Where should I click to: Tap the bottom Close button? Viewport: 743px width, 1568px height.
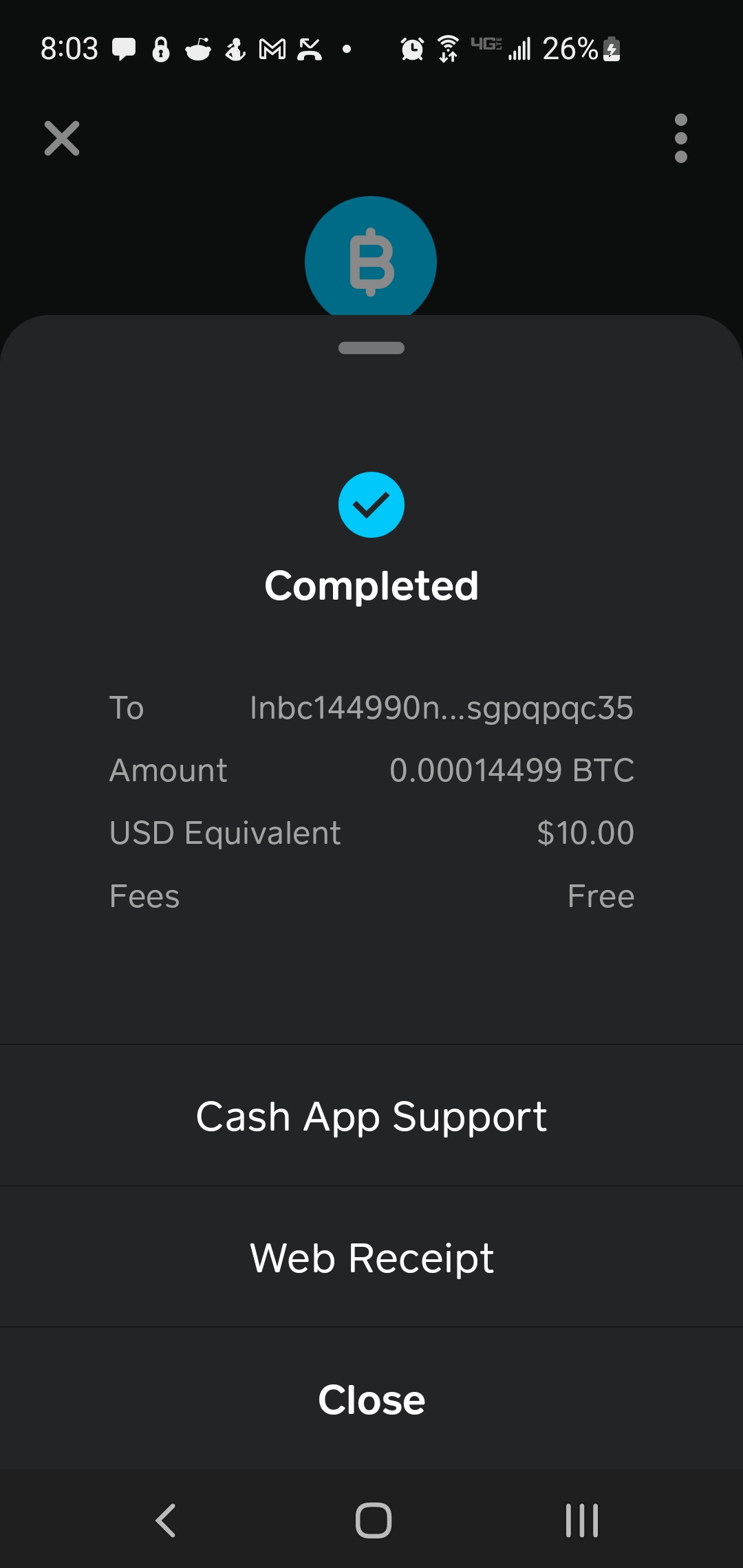coord(371,1399)
